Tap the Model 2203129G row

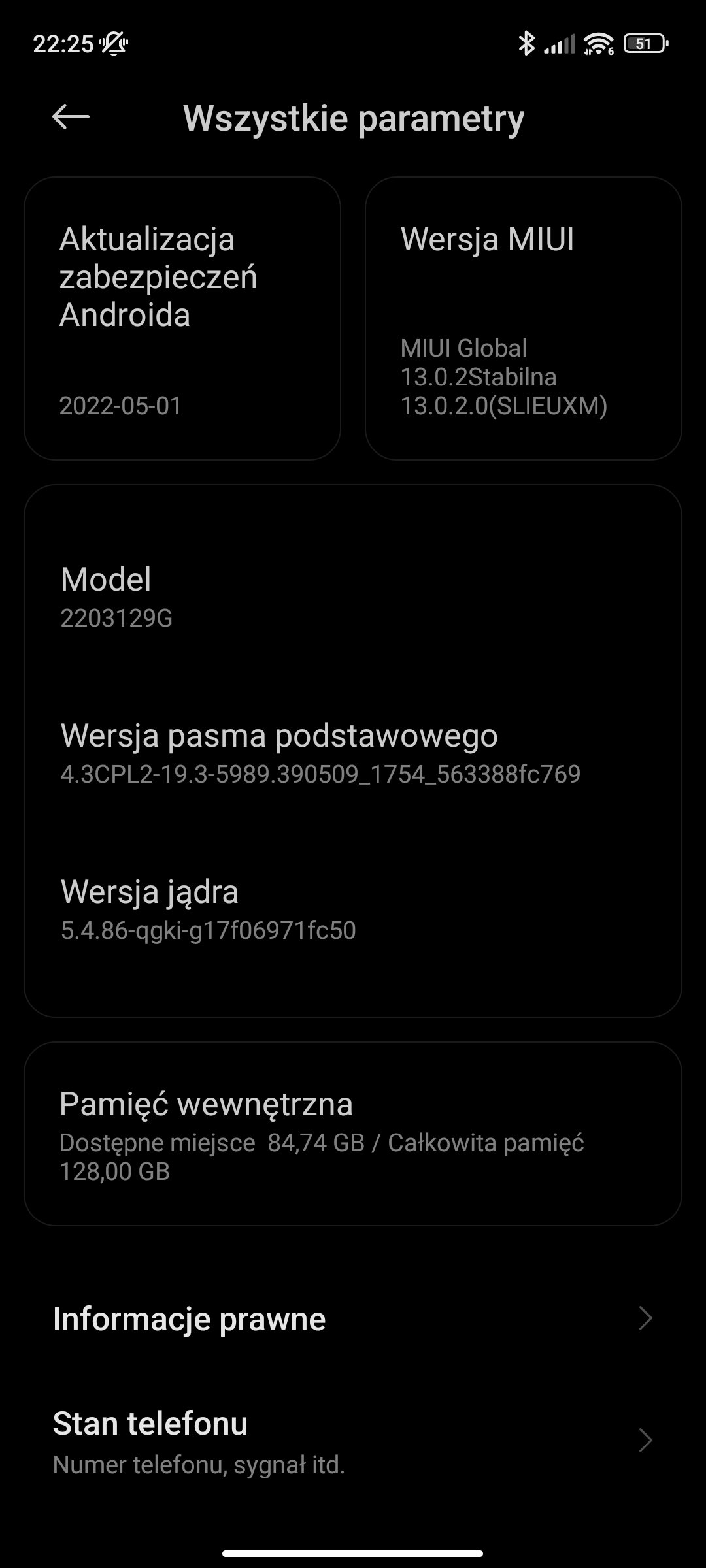click(353, 596)
